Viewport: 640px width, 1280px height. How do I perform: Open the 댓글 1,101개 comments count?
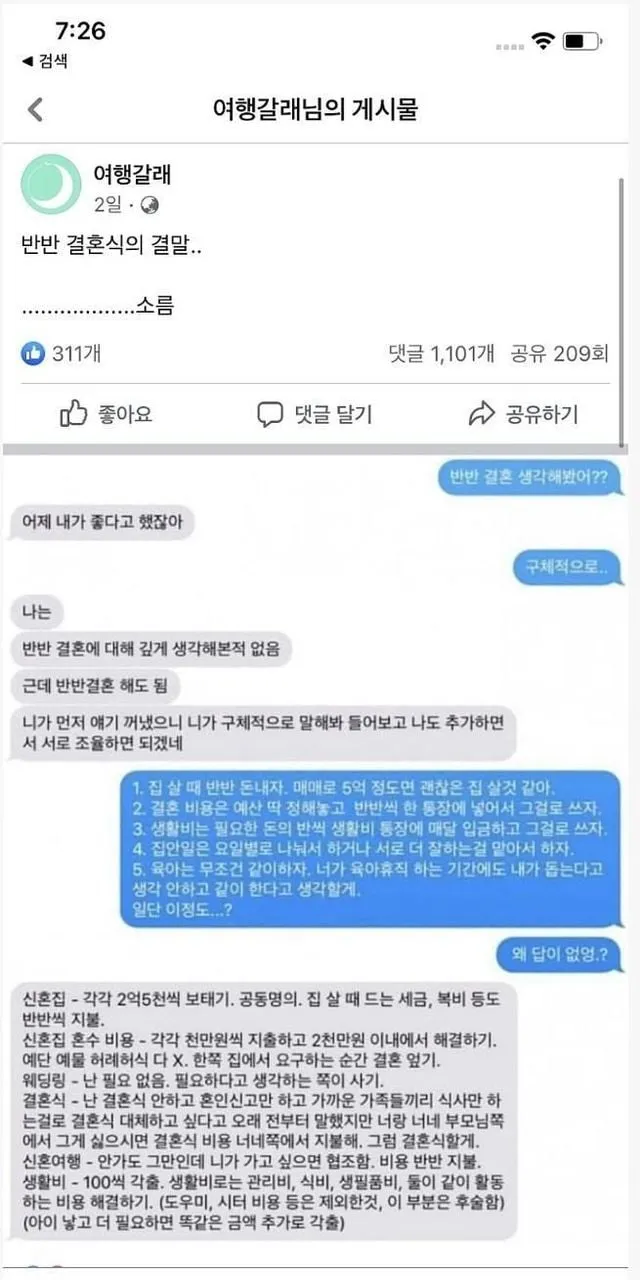tap(441, 353)
